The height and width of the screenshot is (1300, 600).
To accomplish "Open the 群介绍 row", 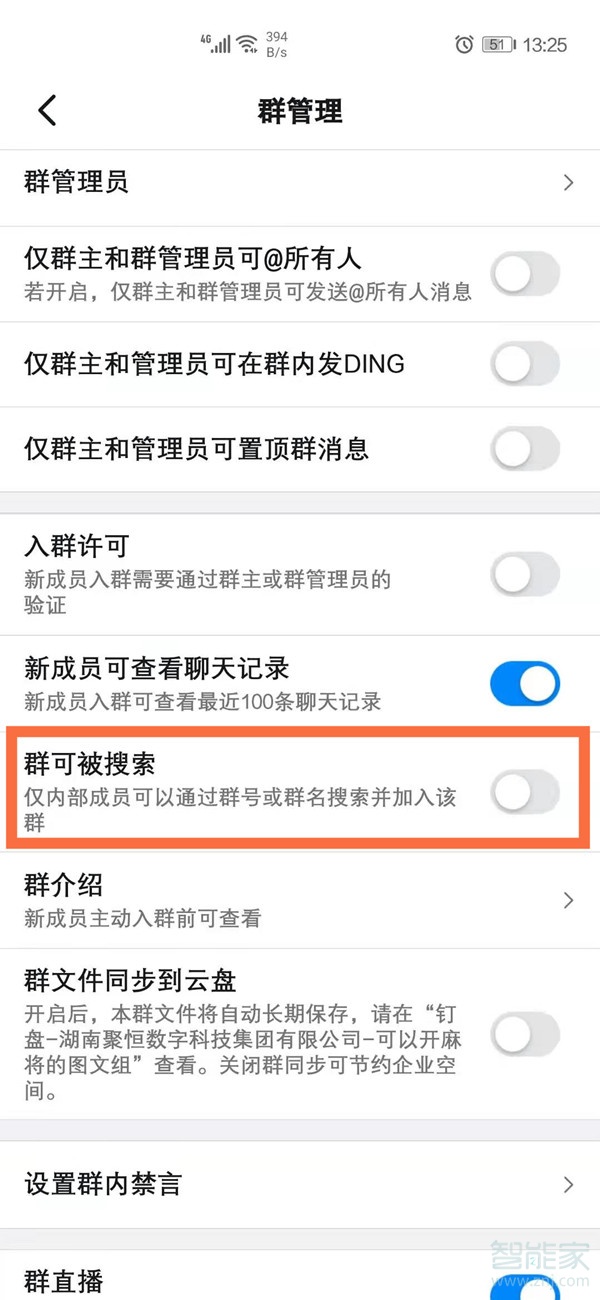I will (300, 899).
